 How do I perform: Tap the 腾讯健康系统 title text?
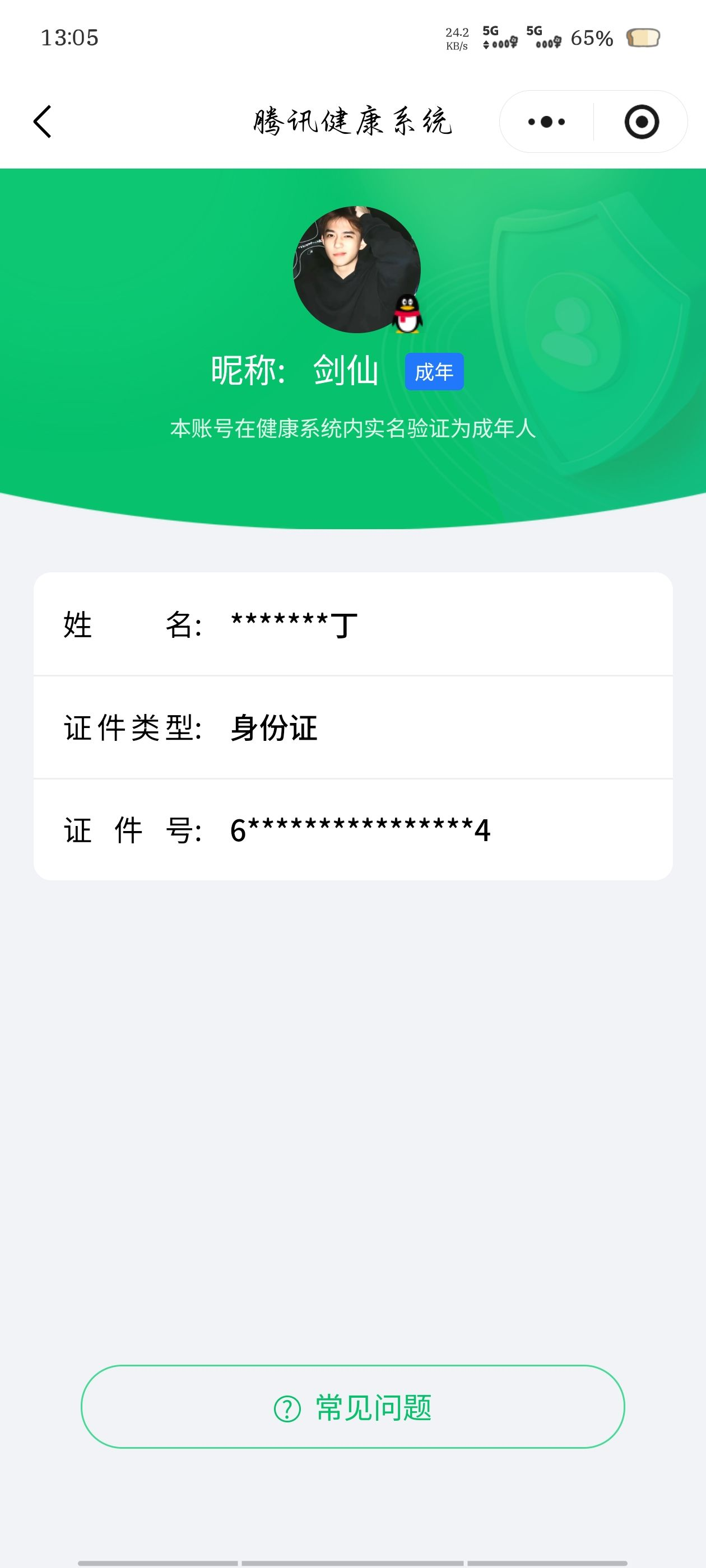coord(352,121)
